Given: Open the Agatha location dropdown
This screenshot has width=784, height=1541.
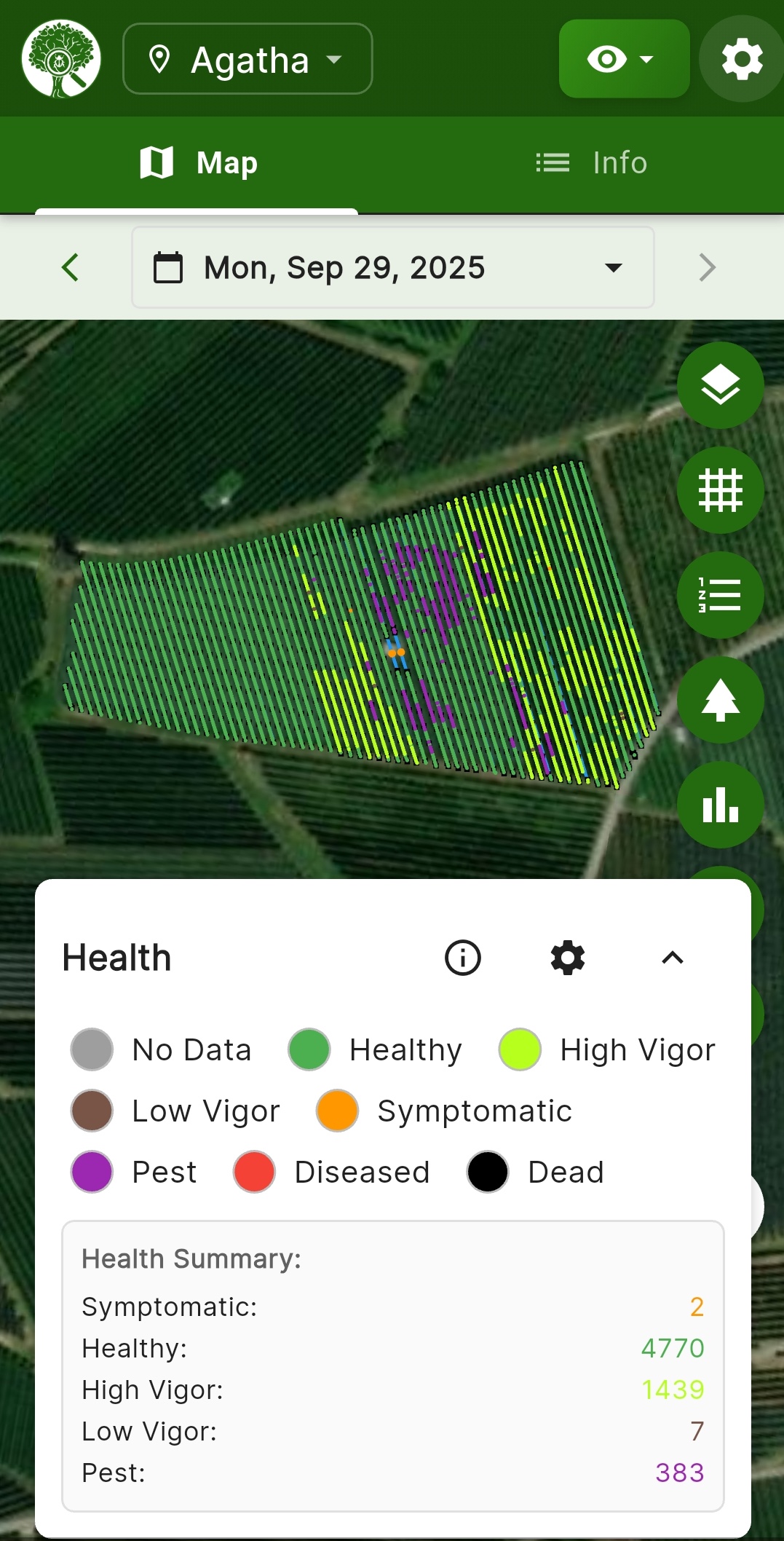Looking at the screenshot, I should tap(248, 59).
